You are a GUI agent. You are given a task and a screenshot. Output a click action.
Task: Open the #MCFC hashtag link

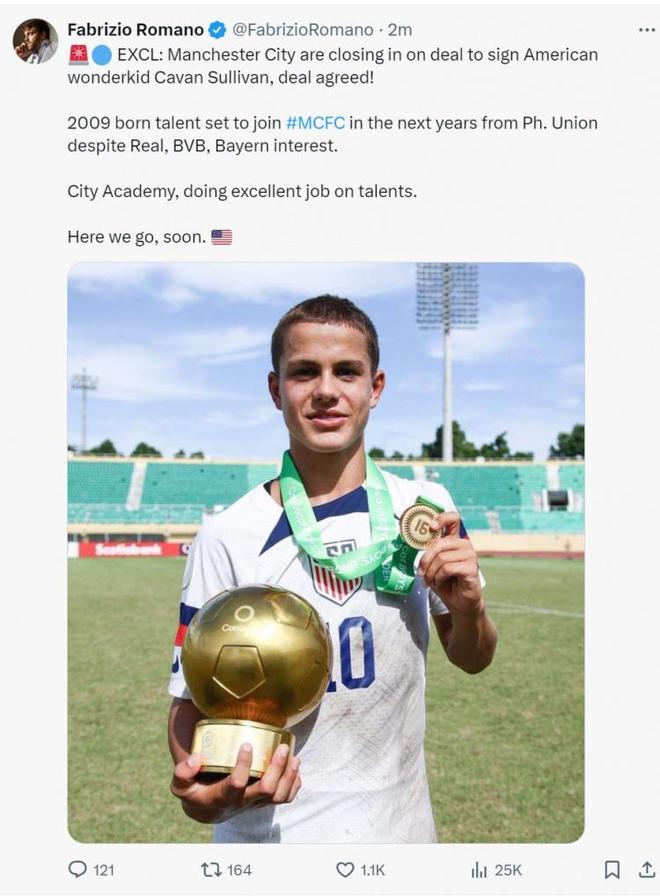tap(318, 123)
